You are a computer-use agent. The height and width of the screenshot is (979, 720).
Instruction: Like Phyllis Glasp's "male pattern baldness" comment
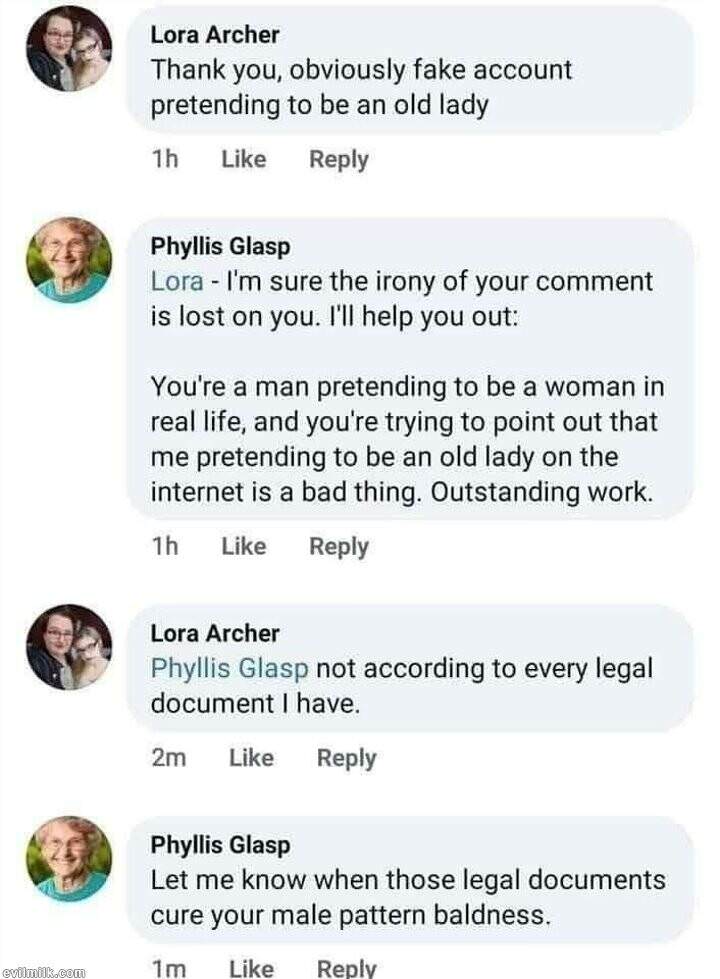tap(251, 966)
